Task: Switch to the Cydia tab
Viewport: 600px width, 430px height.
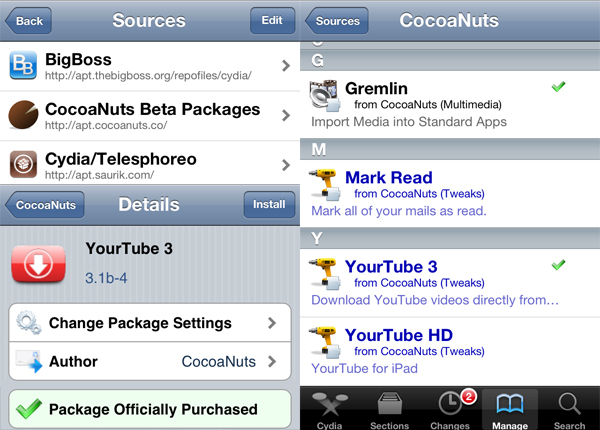Action: point(330,410)
